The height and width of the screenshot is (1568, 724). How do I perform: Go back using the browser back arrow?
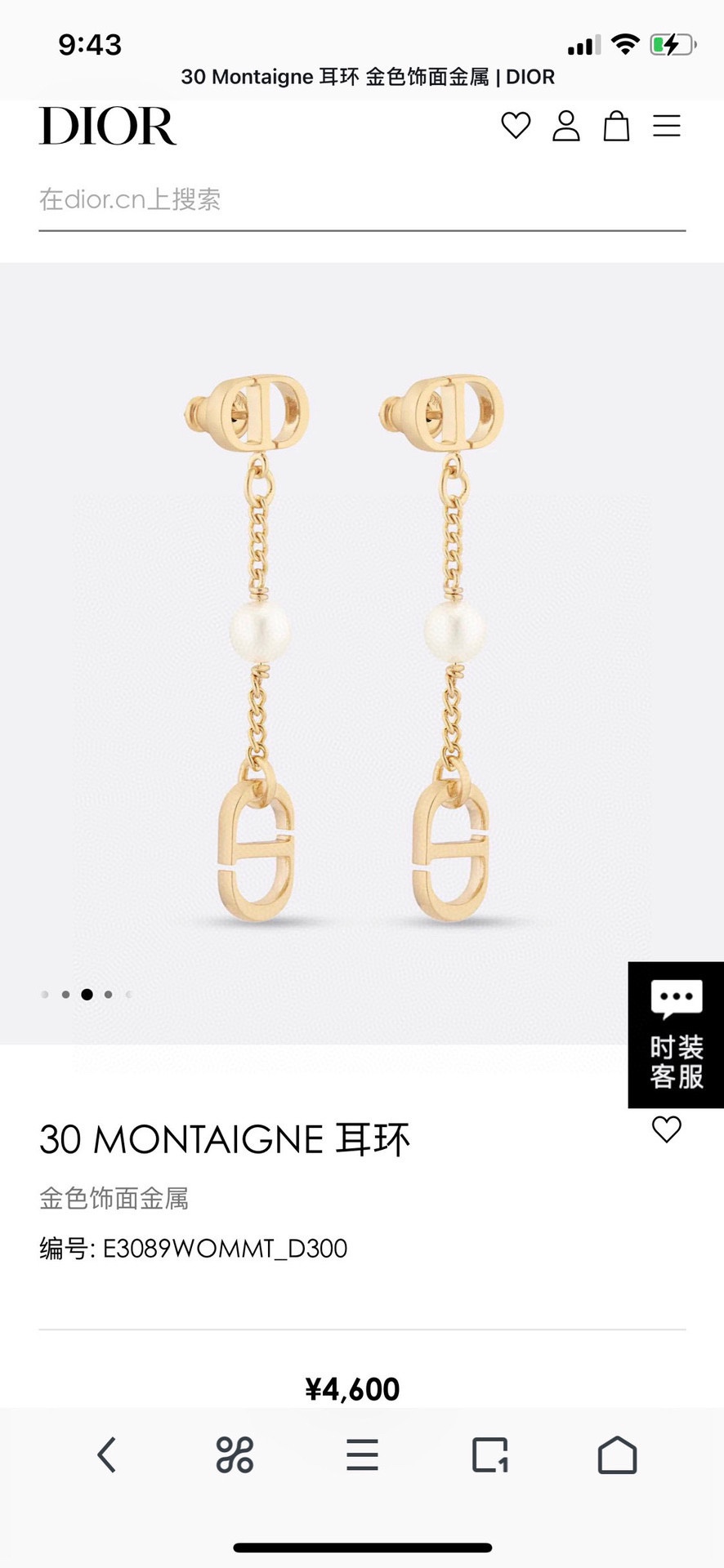[107, 1455]
